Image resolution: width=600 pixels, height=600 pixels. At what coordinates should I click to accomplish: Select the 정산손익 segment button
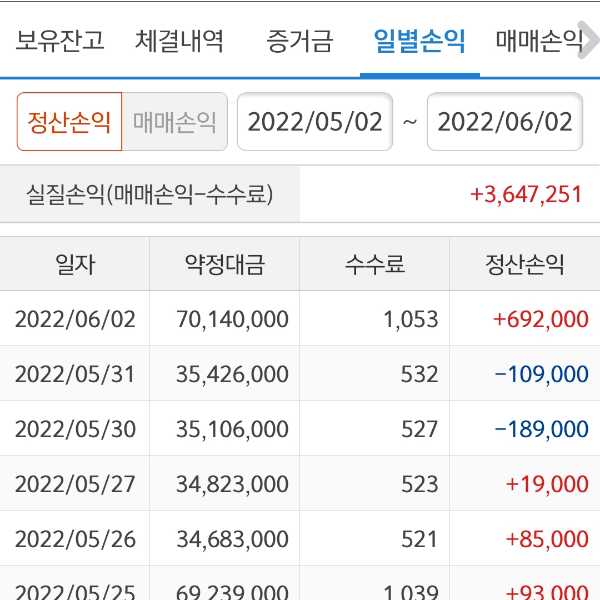tap(70, 122)
